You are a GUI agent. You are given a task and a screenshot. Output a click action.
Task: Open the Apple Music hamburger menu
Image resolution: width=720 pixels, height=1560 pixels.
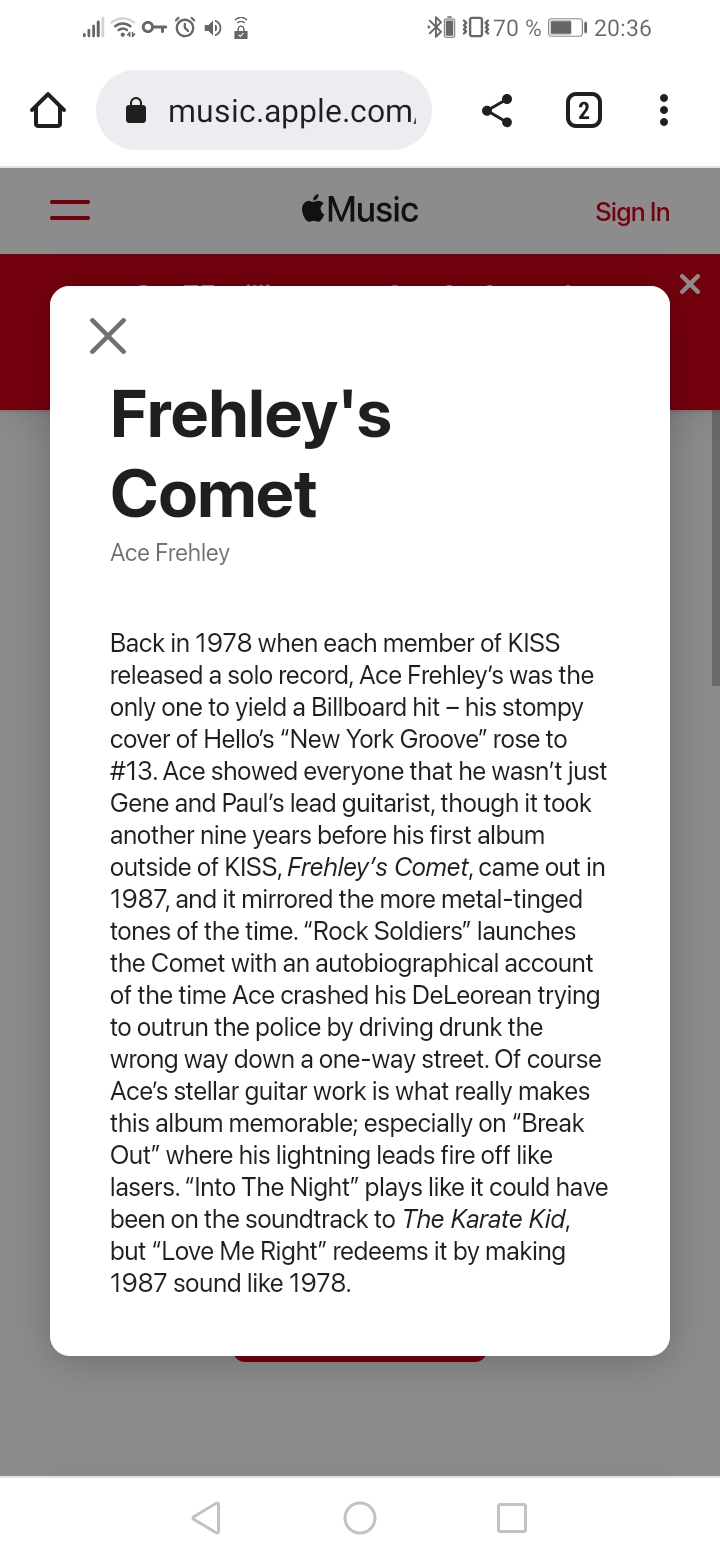(x=70, y=210)
